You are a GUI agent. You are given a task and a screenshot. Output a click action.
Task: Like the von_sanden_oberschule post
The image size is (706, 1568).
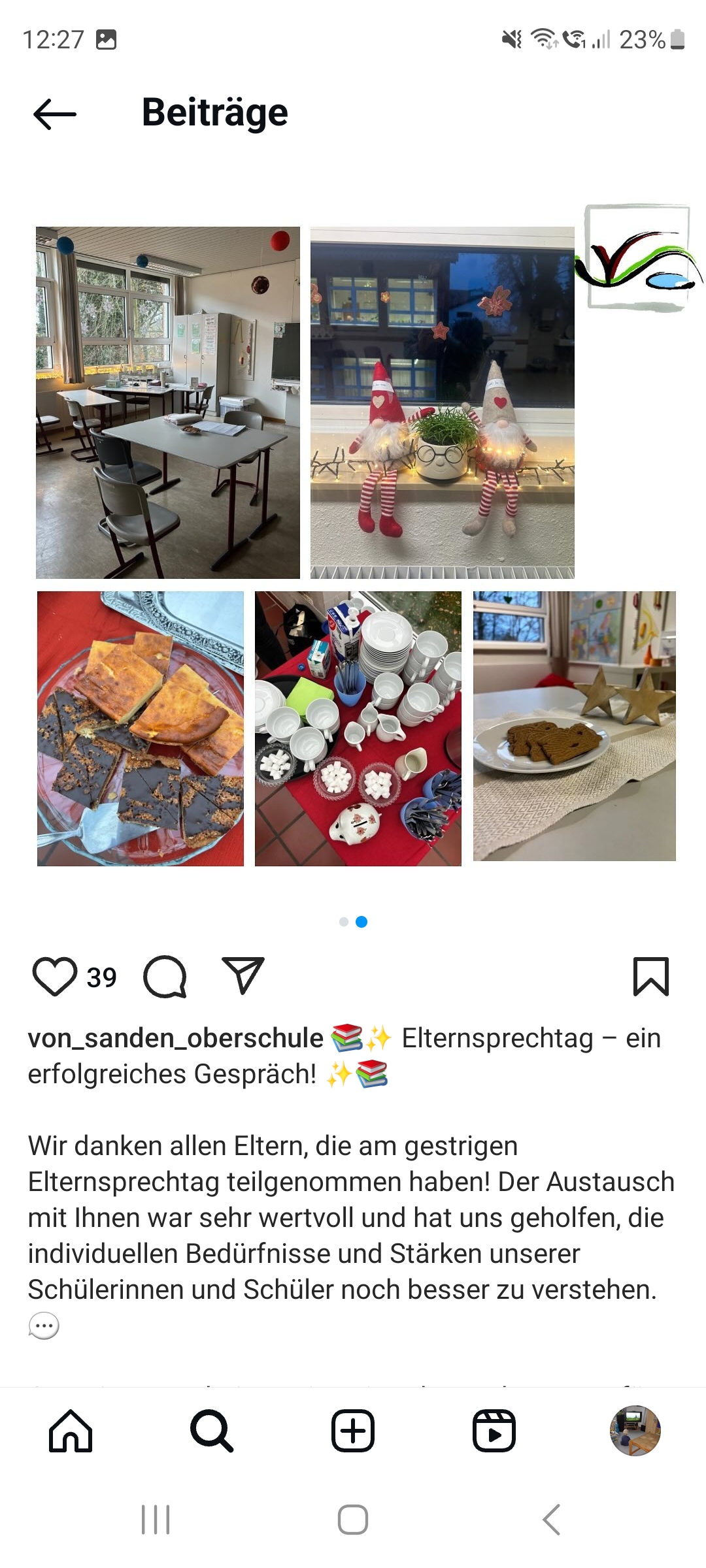(55, 977)
